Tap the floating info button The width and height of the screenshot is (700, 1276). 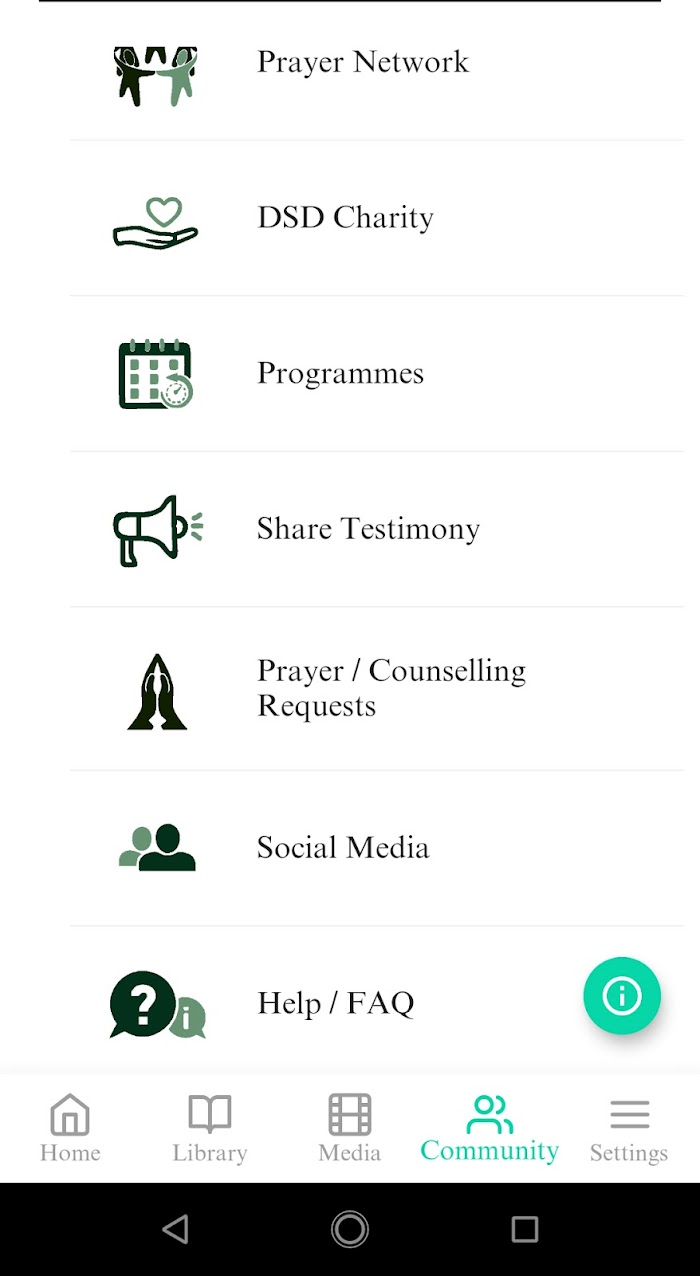(x=622, y=996)
